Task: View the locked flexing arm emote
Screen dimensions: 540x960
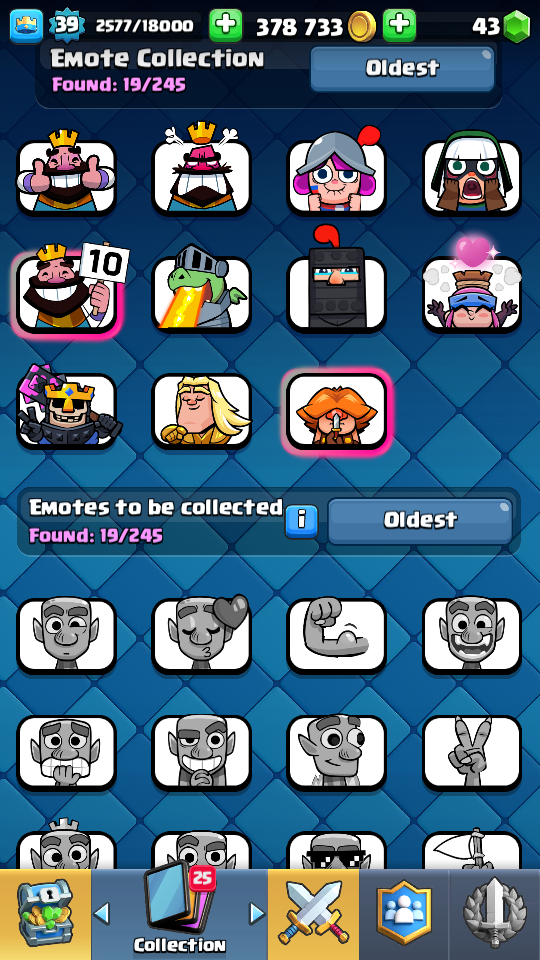Action: pyautogui.click(x=337, y=636)
